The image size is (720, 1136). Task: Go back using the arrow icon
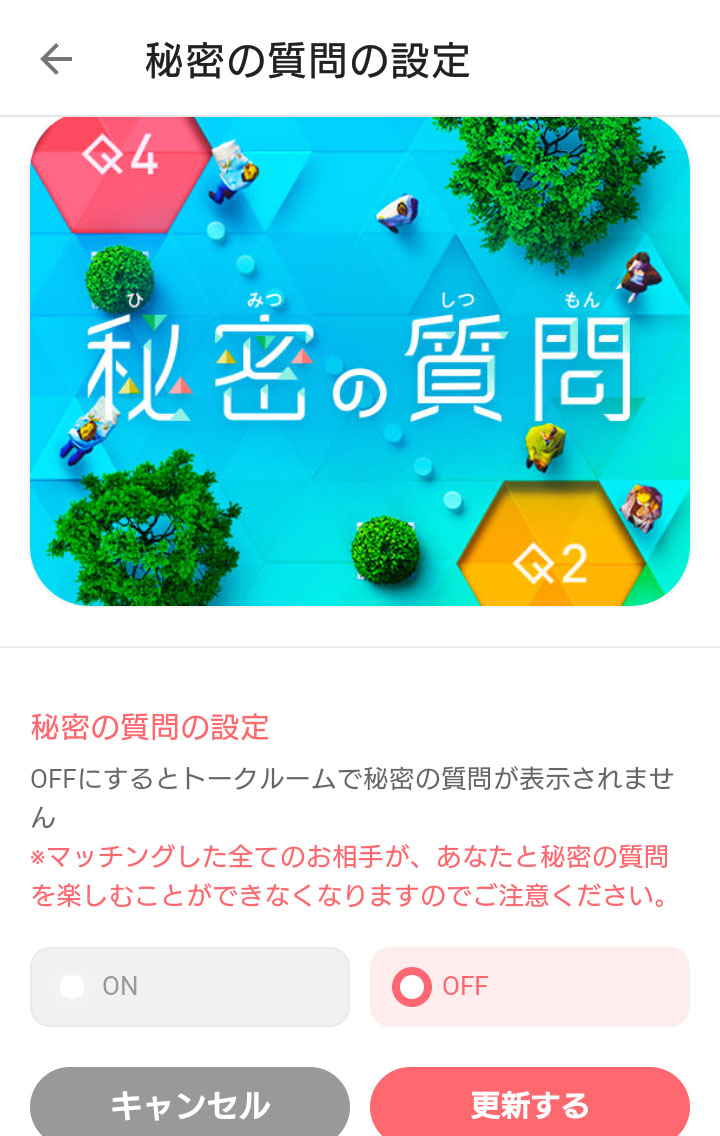tap(56, 60)
